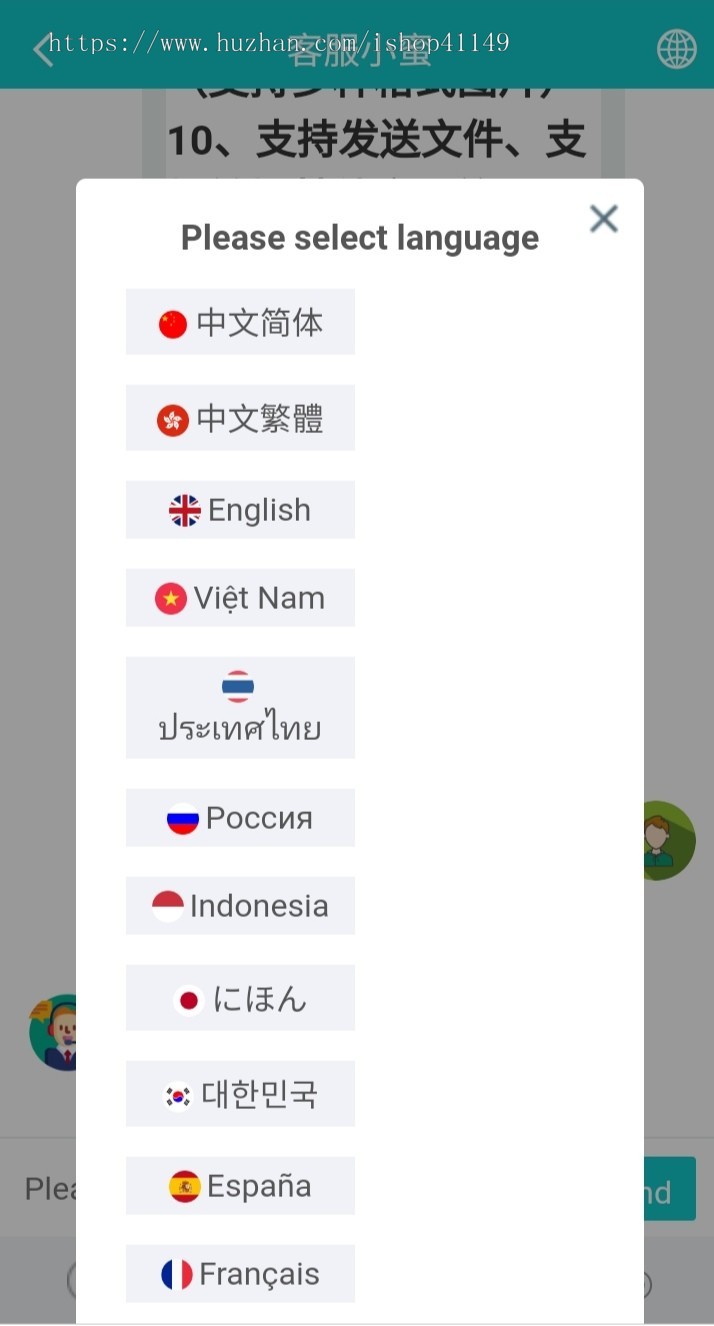Choose España language
The width and height of the screenshot is (714, 1326).
tap(240, 1186)
